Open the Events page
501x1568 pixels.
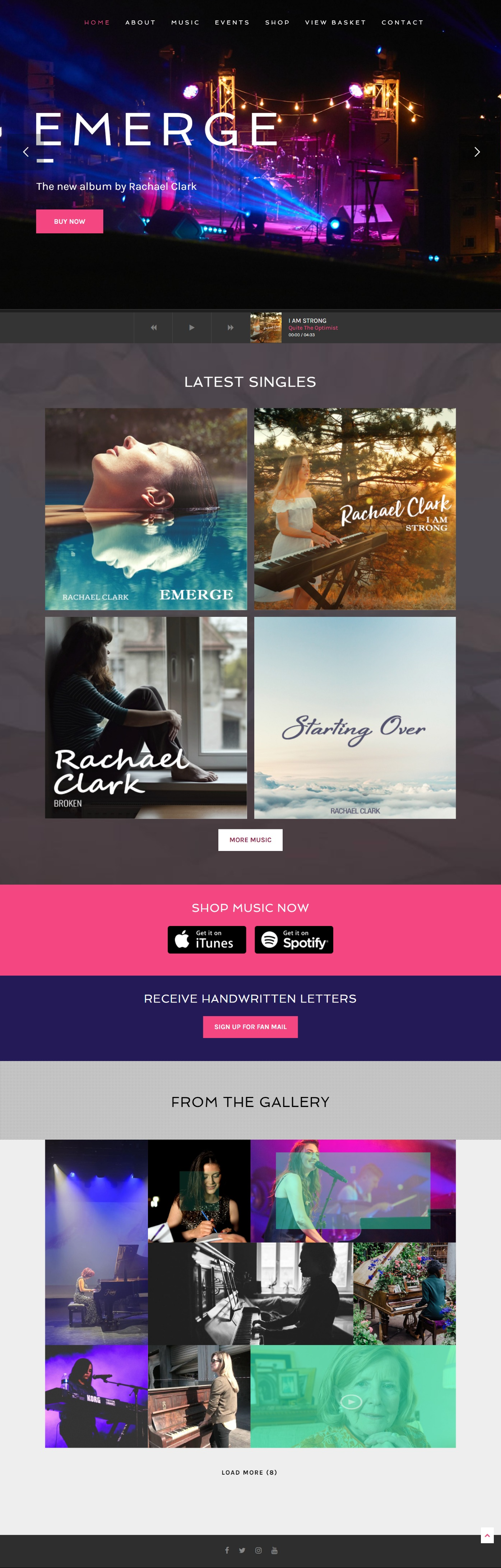point(232,23)
